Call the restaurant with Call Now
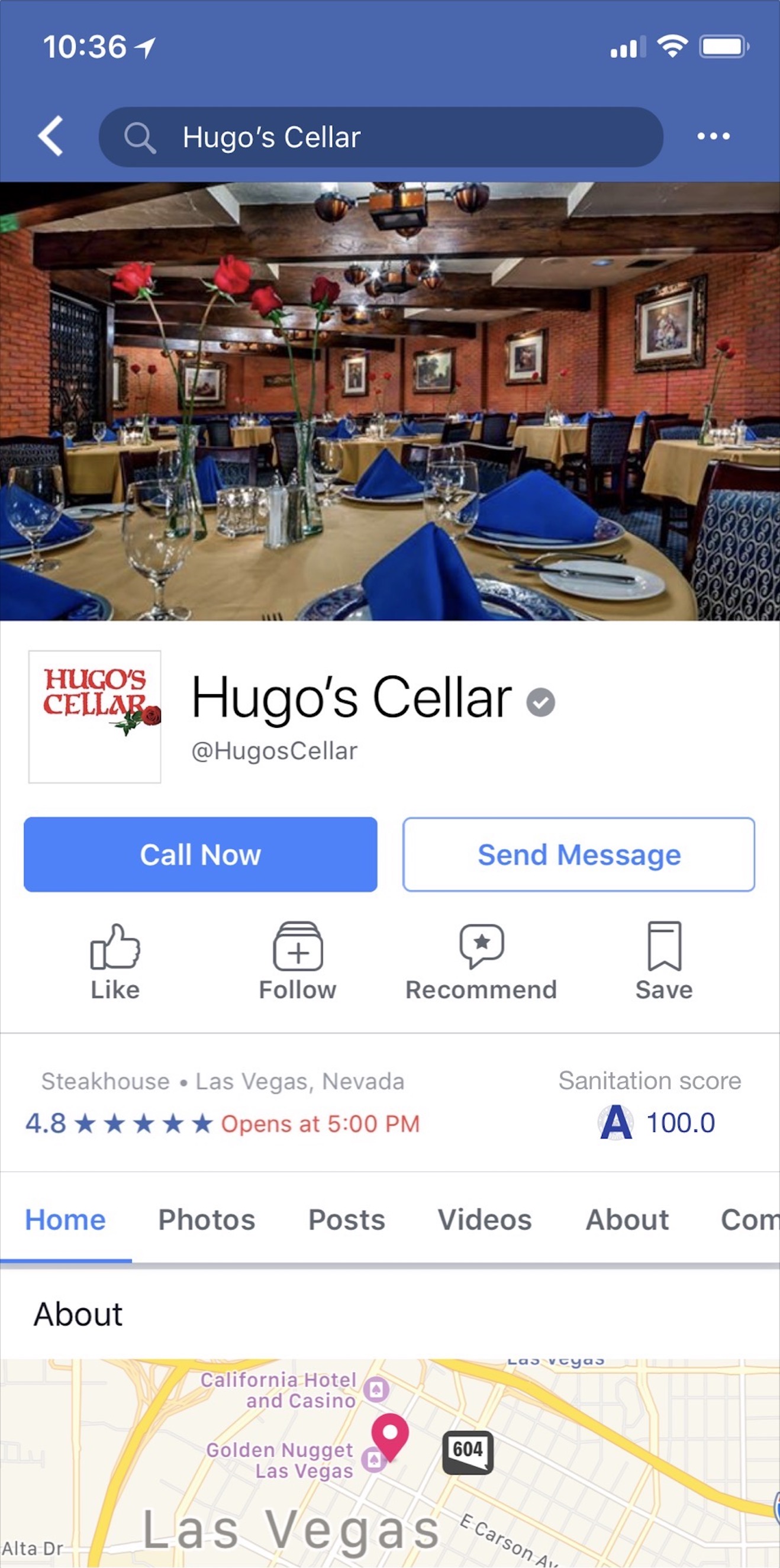The image size is (780, 1568). pos(201,854)
